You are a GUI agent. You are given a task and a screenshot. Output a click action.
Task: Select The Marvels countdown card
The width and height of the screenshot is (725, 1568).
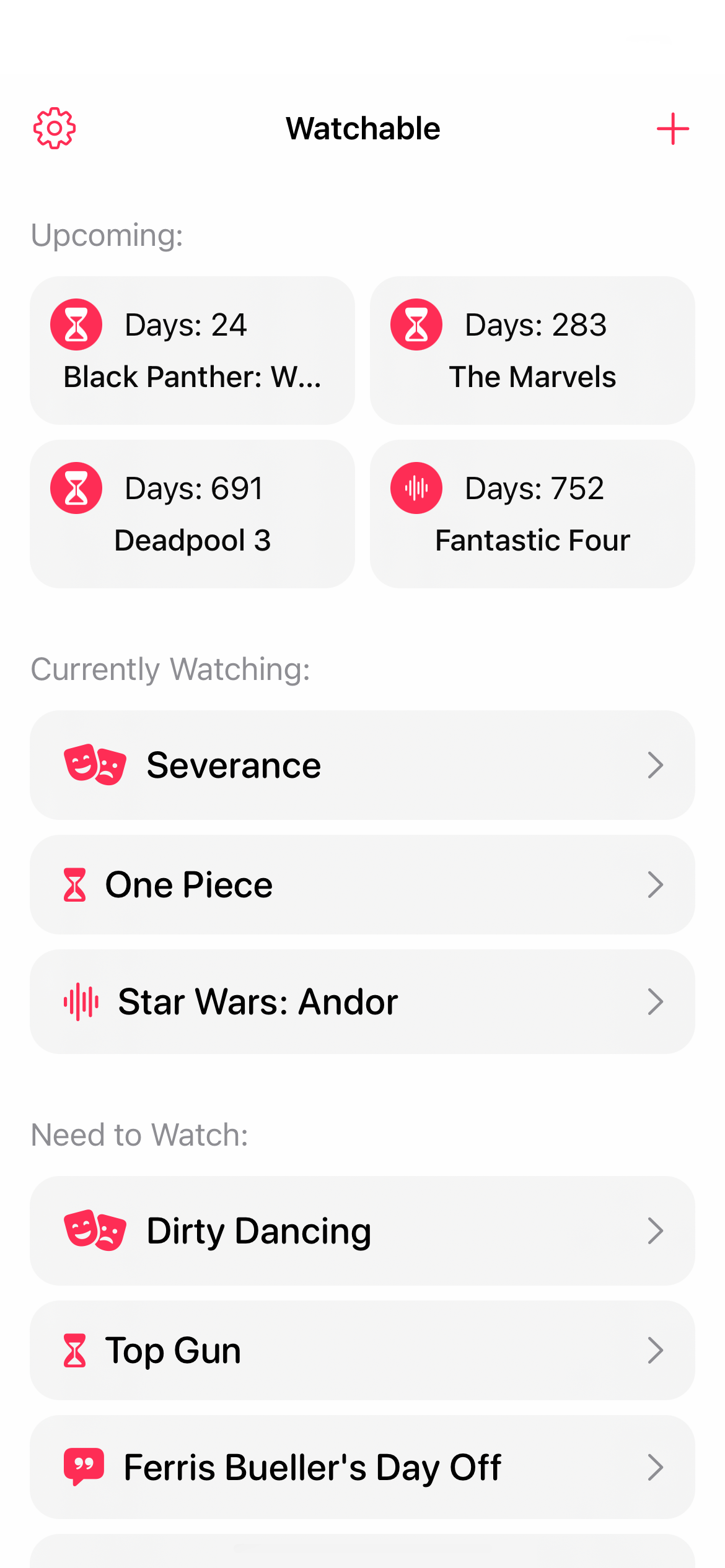[x=532, y=351]
